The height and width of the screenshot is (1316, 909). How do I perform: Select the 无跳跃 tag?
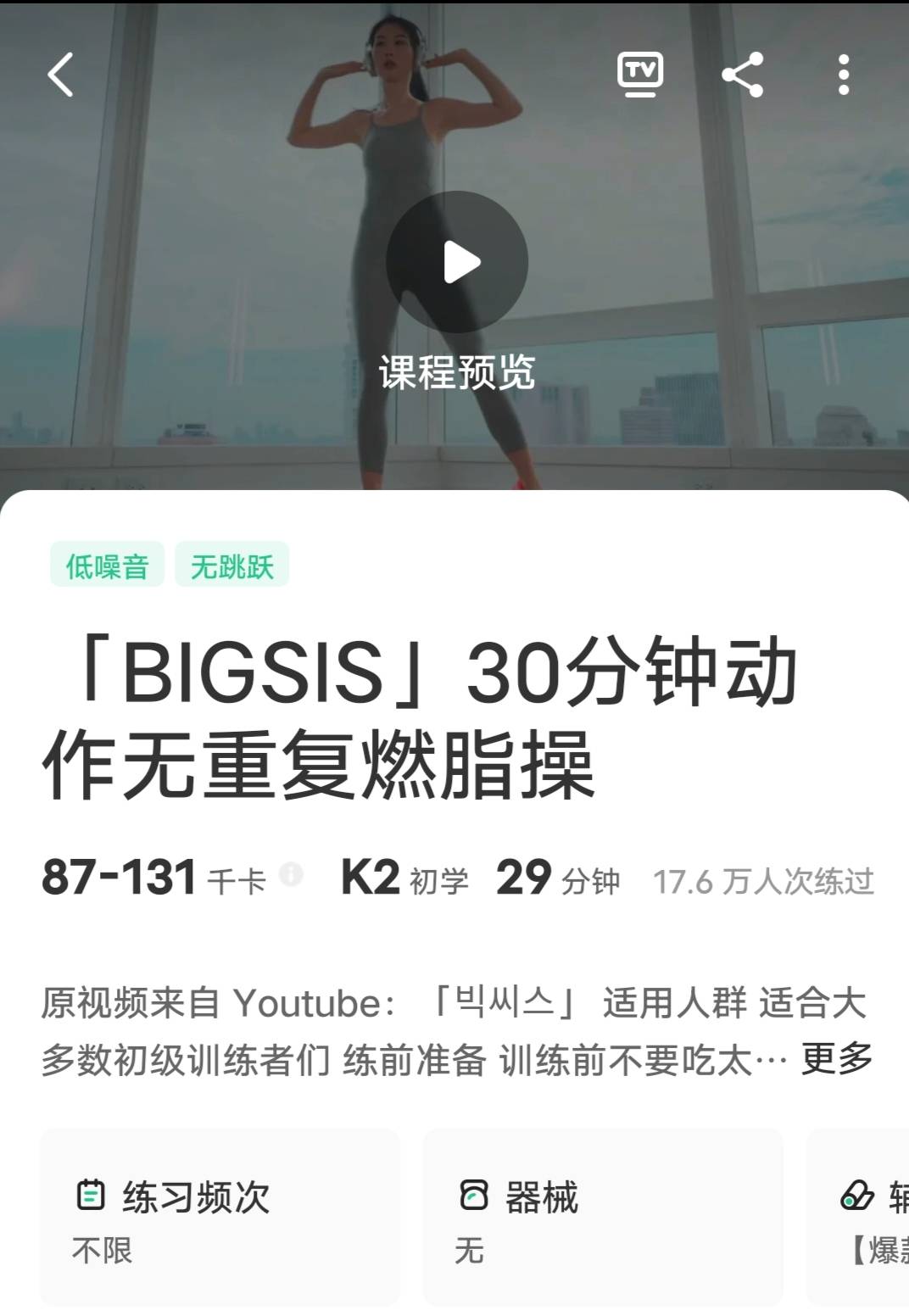tap(231, 562)
